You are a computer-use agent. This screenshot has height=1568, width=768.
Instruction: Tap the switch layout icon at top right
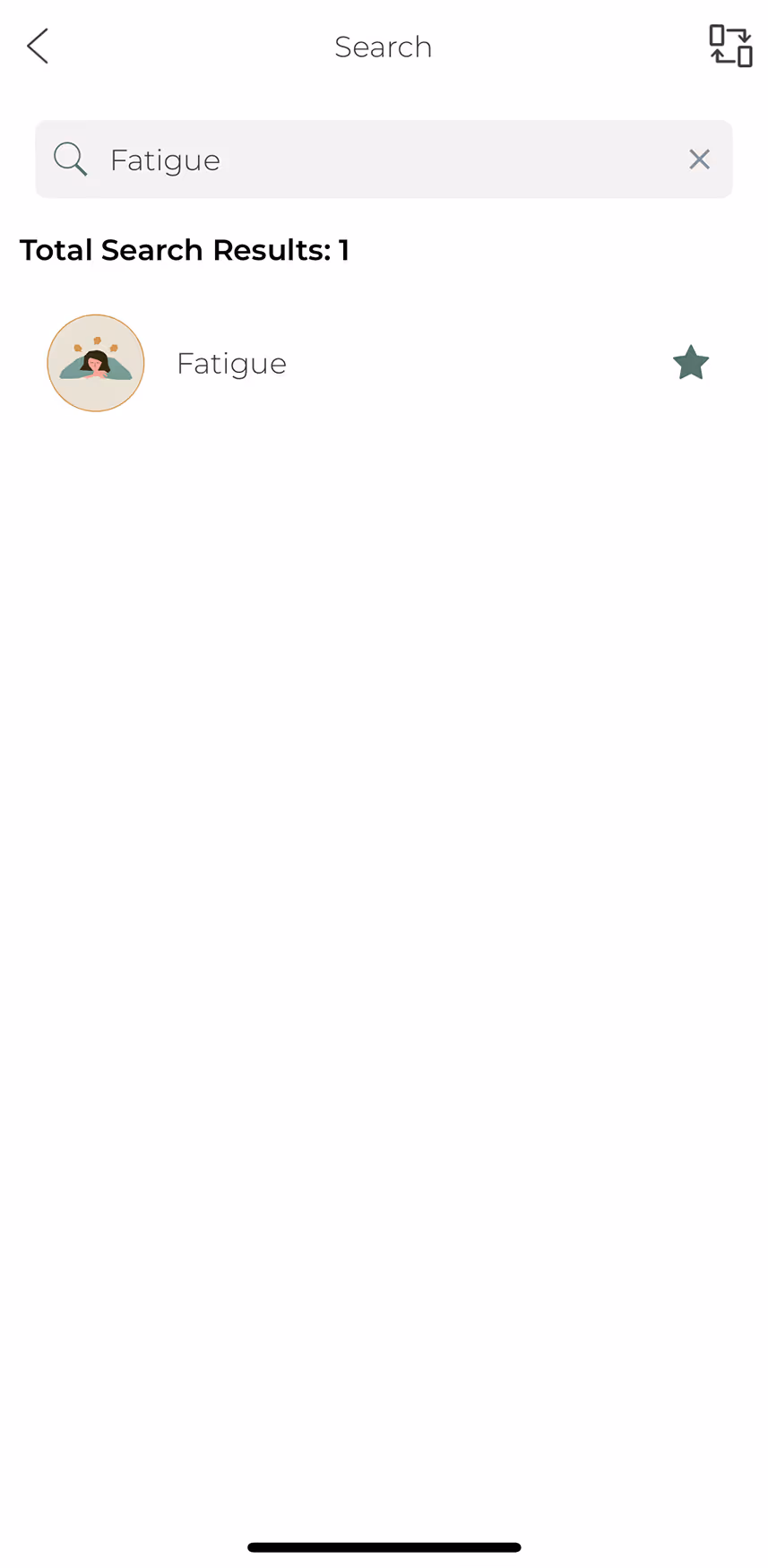click(x=730, y=46)
